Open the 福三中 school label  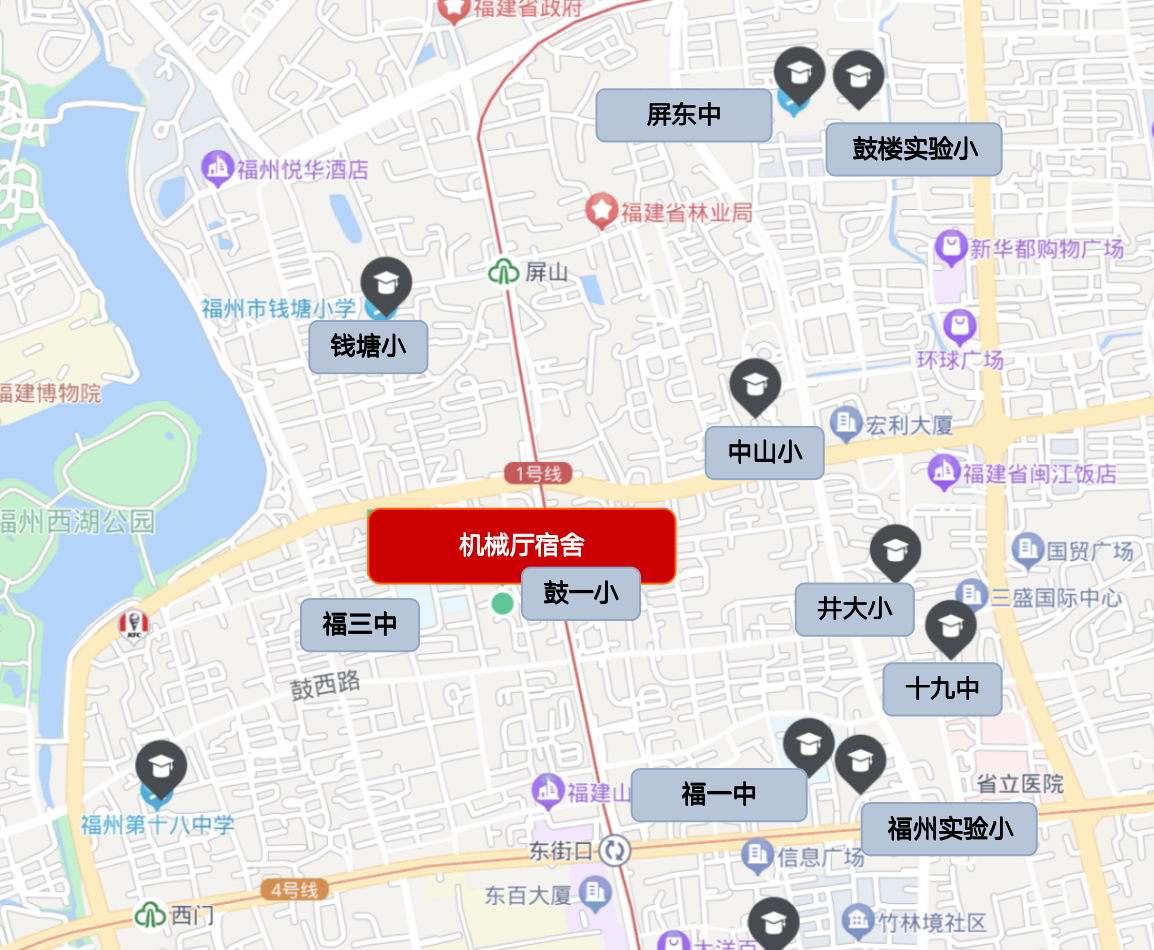(360, 625)
